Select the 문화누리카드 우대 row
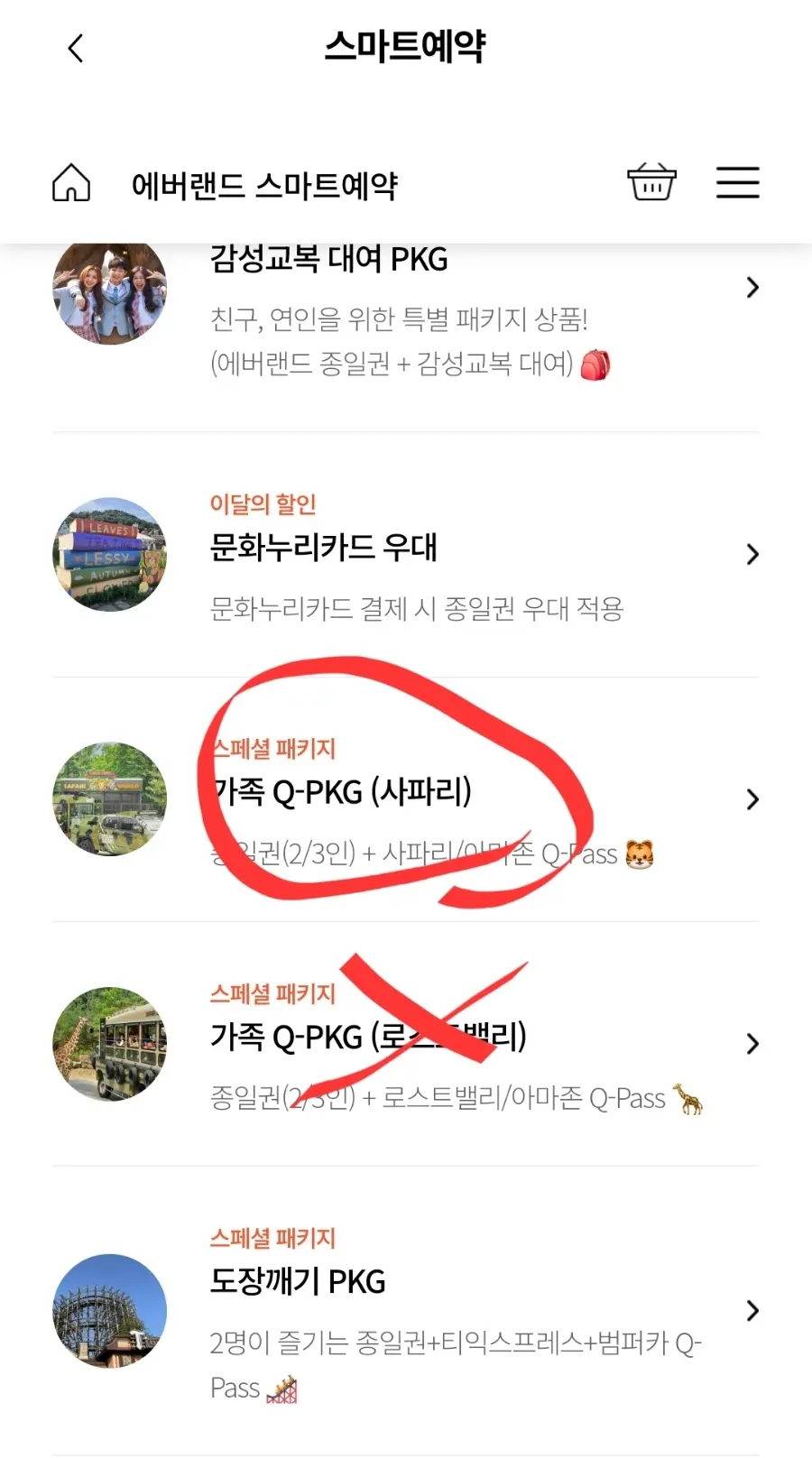Screen dimensions: 812x1458 pos(406,555)
